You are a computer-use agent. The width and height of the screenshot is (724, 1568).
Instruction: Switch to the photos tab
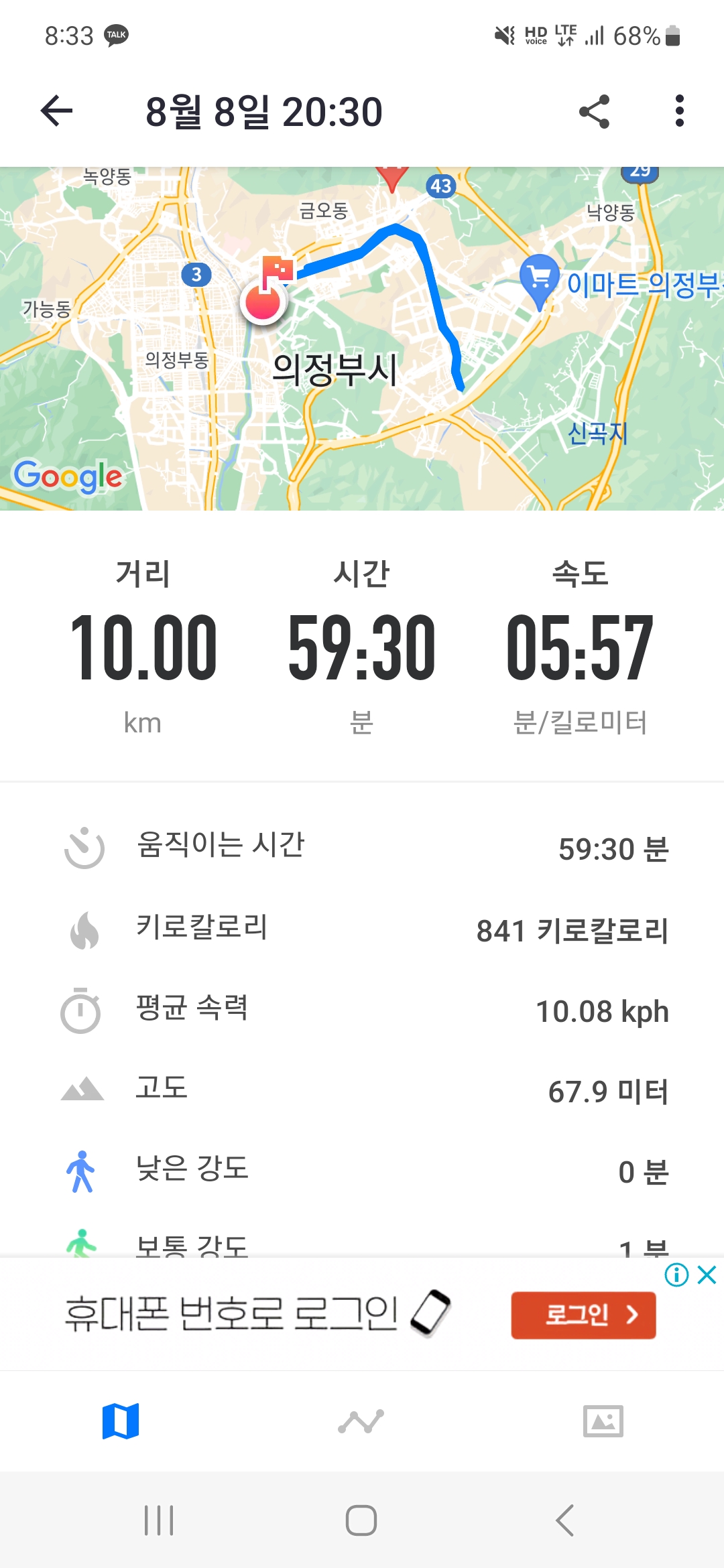coord(603,1421)
